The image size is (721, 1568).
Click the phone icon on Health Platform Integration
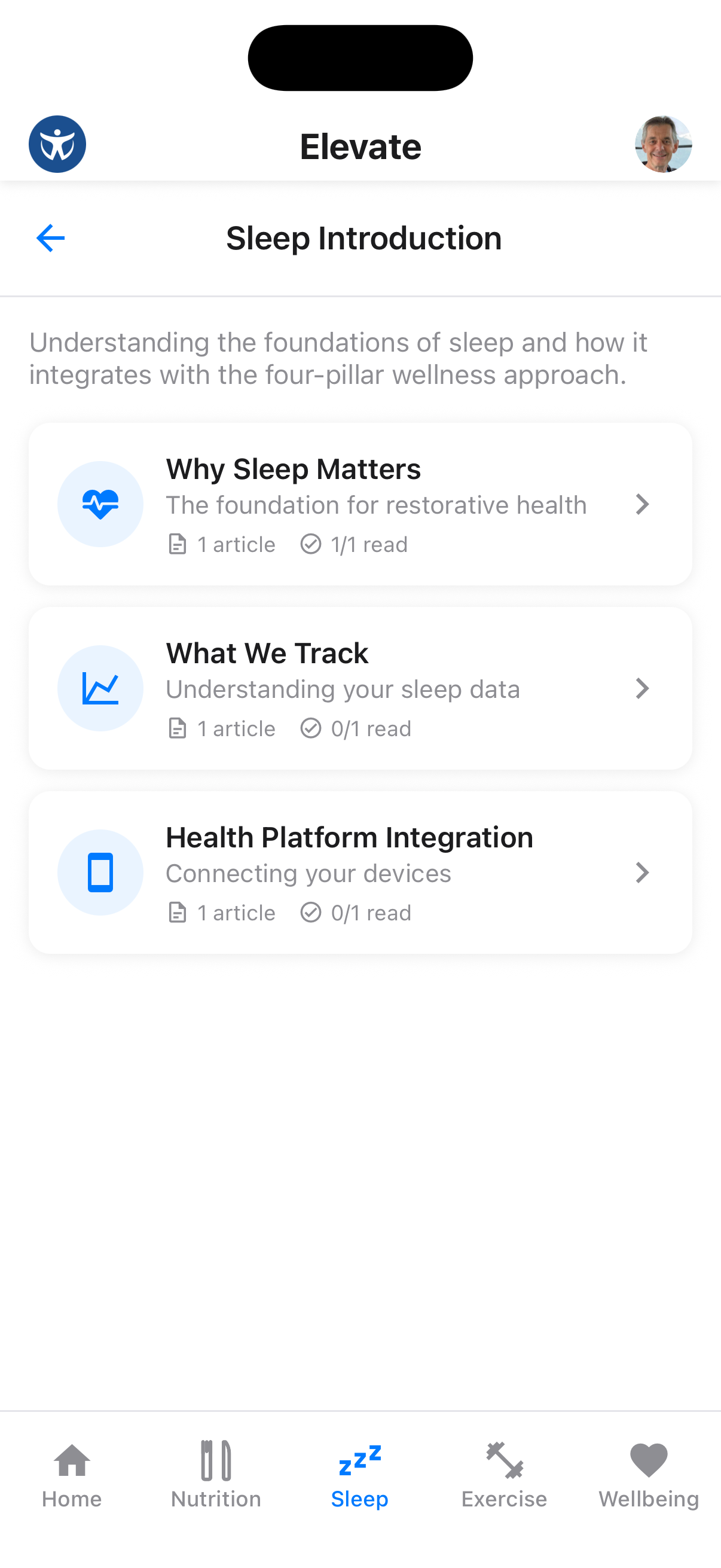tap(100, 872)
